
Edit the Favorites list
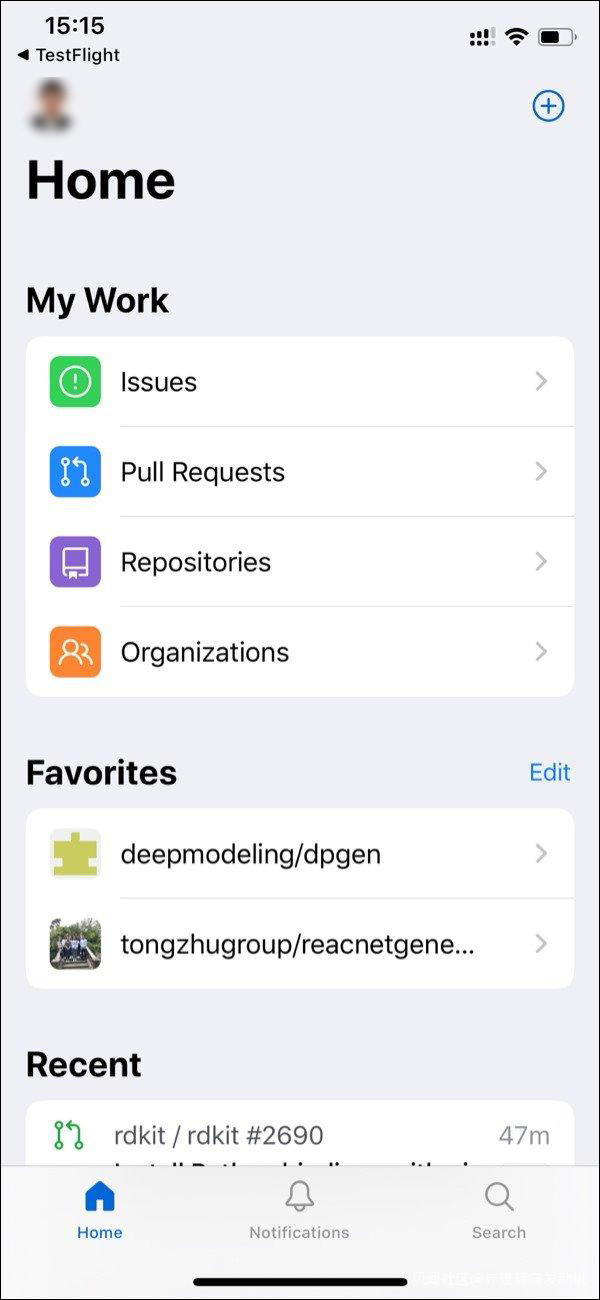pyautogui.click(x=549, y=772)
